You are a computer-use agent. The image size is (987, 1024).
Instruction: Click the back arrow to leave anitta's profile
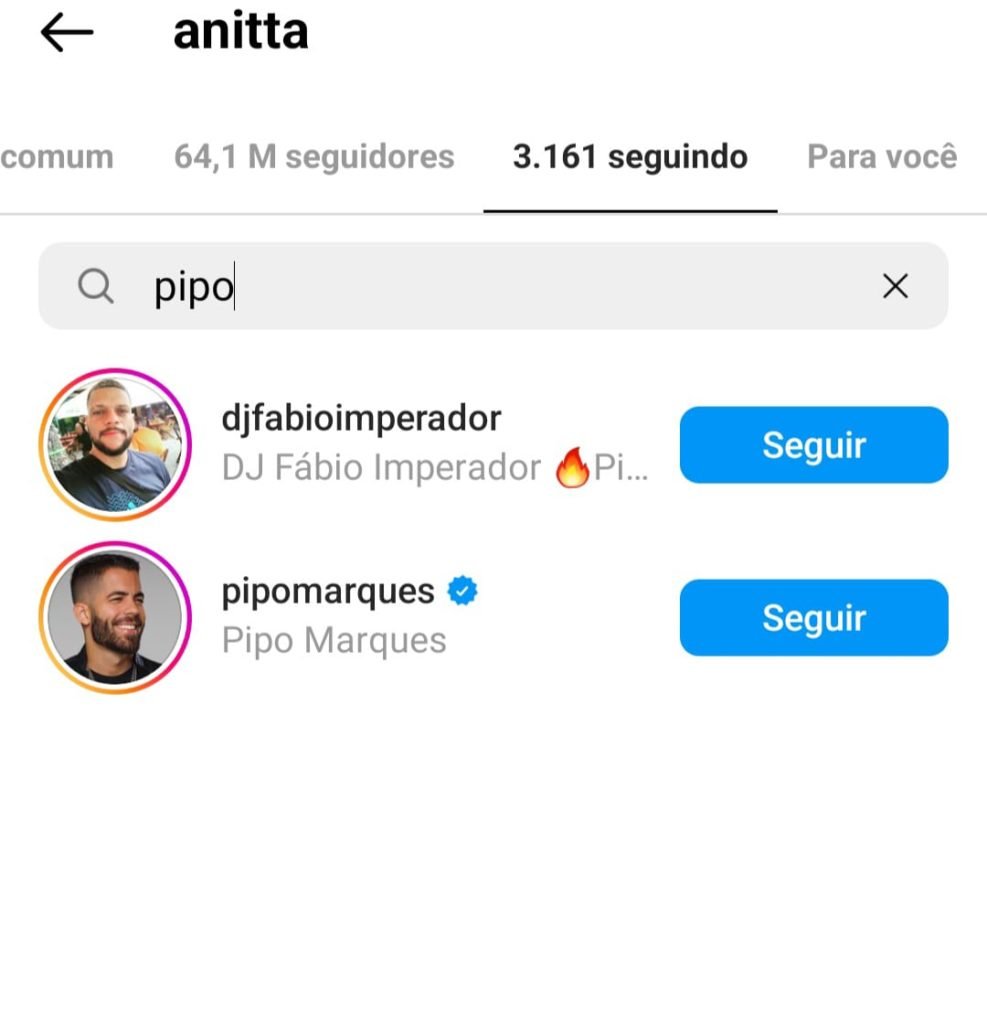tap(64, 31)
